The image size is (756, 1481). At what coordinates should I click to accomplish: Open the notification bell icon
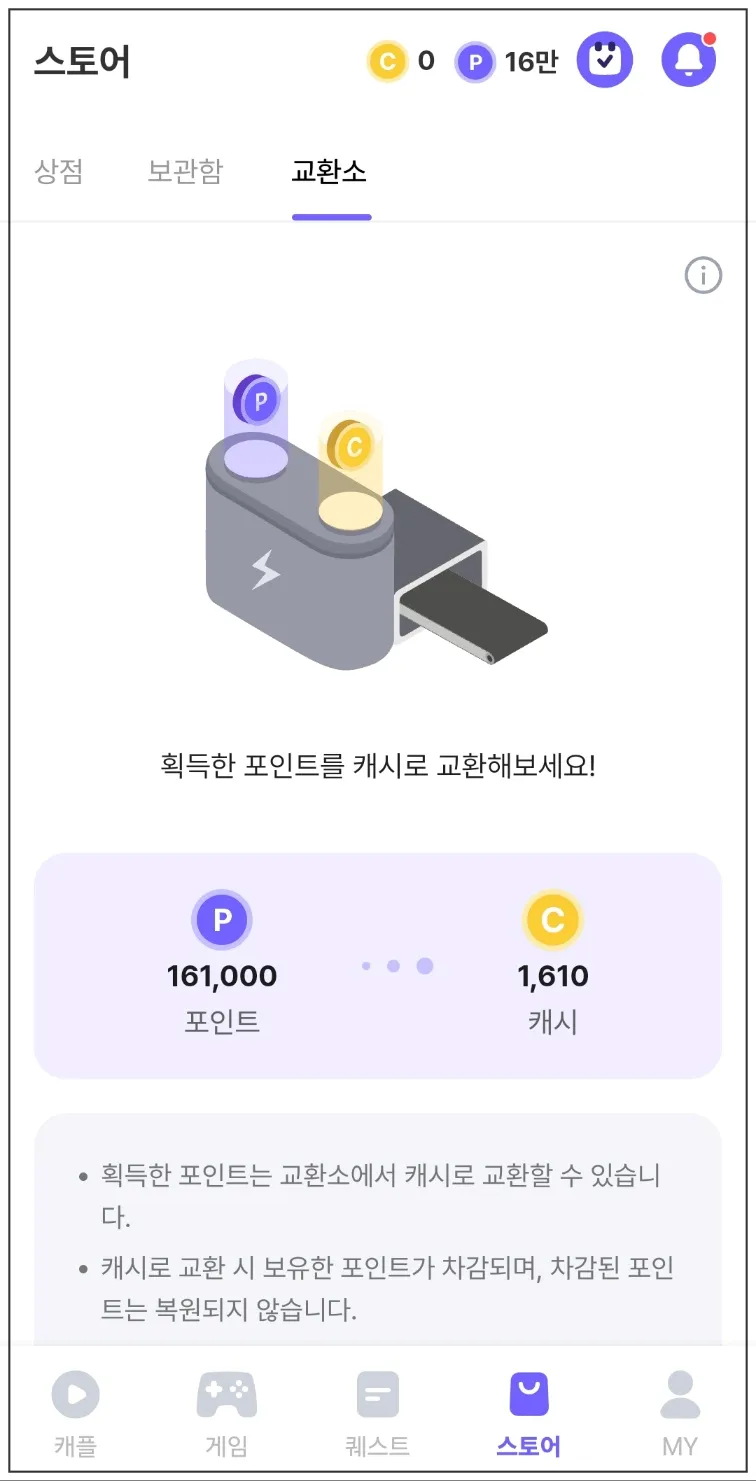pos(688,60)
